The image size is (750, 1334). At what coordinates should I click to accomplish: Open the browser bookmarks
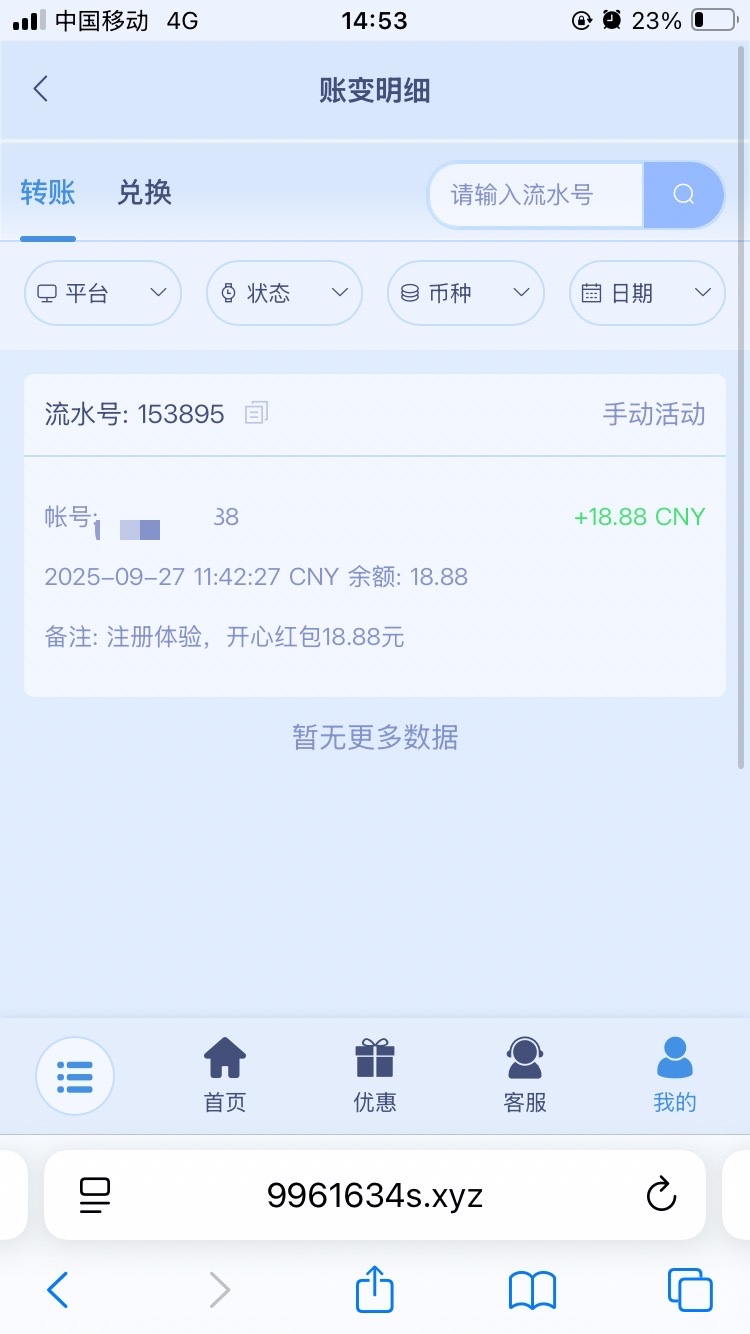[532, 1290]
